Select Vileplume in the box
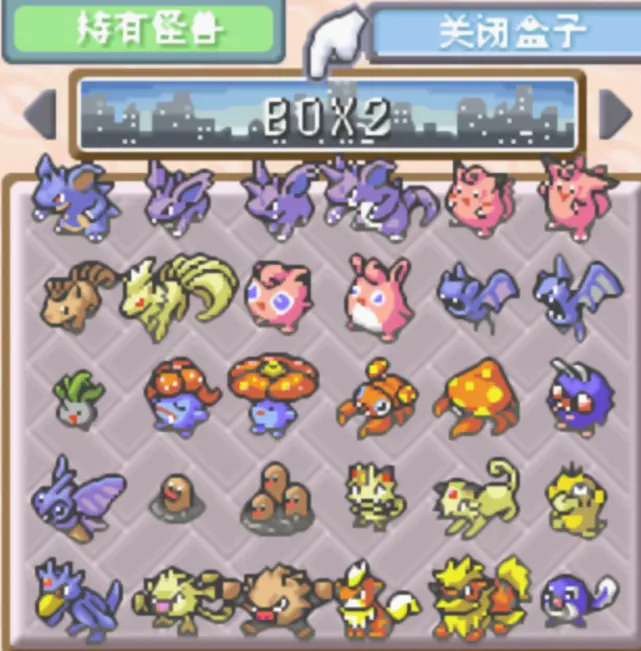641x651 pixels. click(x=273, y=392)
